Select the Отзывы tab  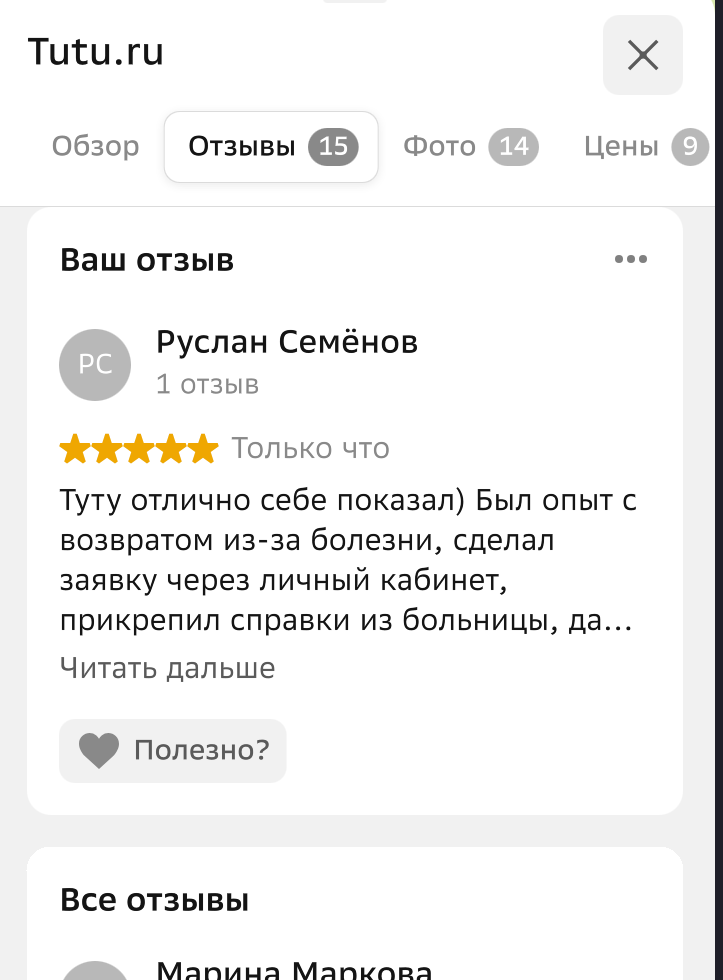pyautogui.click(x=271, y=147)
